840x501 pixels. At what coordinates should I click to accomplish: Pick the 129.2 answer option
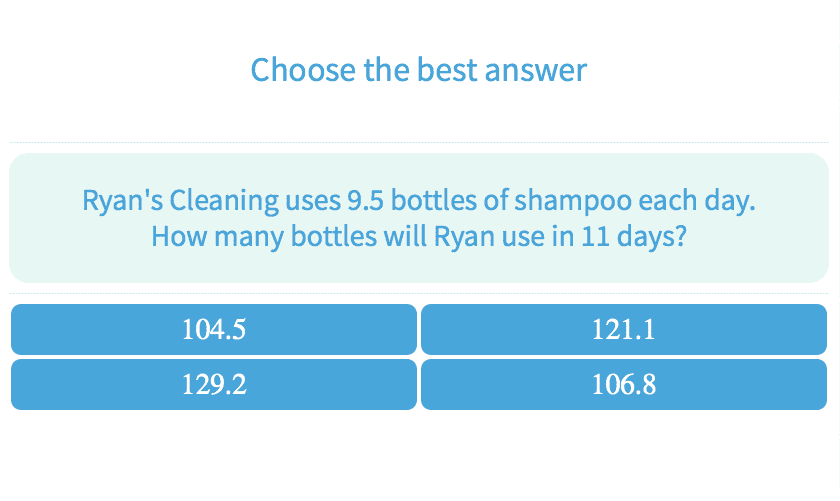point(213,385)
